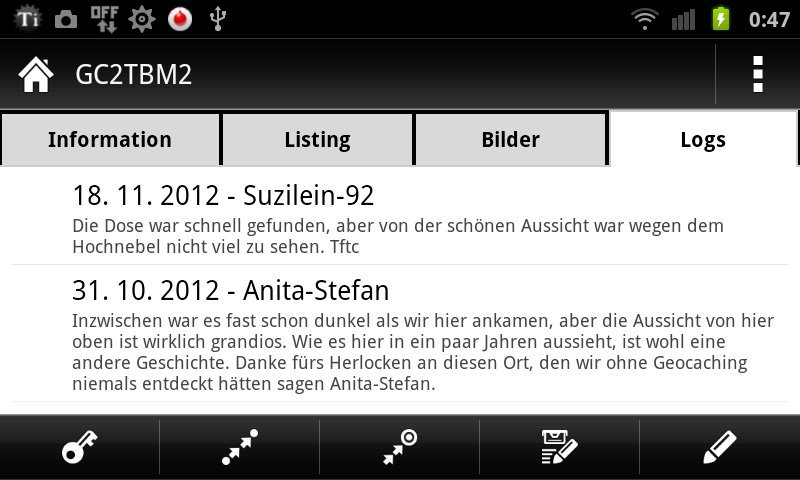Open the overflow menu
This screenshot has width=800, height=480.
point(758,75)
